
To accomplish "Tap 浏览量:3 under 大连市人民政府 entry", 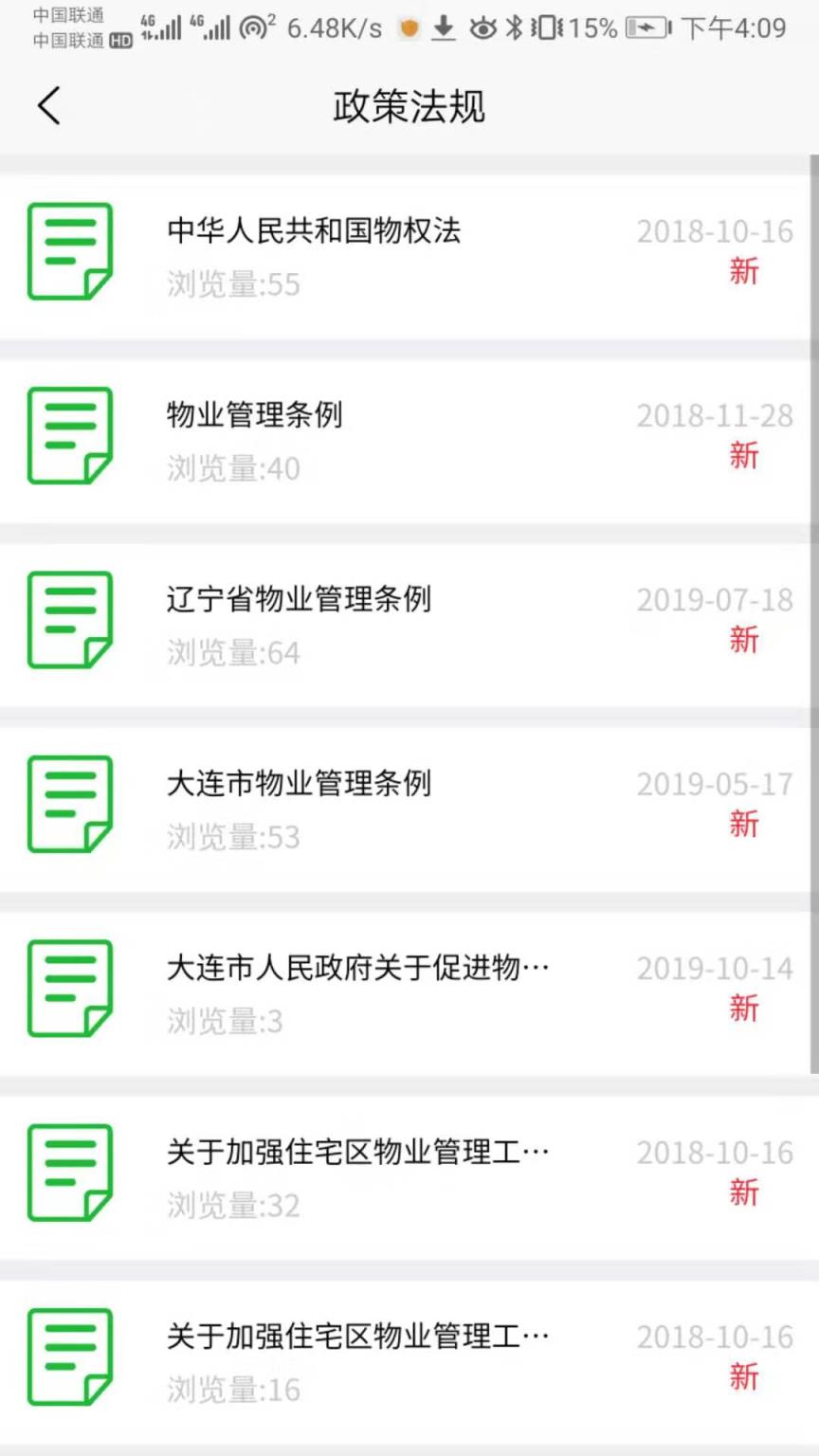I will (x=225, y=1021).
